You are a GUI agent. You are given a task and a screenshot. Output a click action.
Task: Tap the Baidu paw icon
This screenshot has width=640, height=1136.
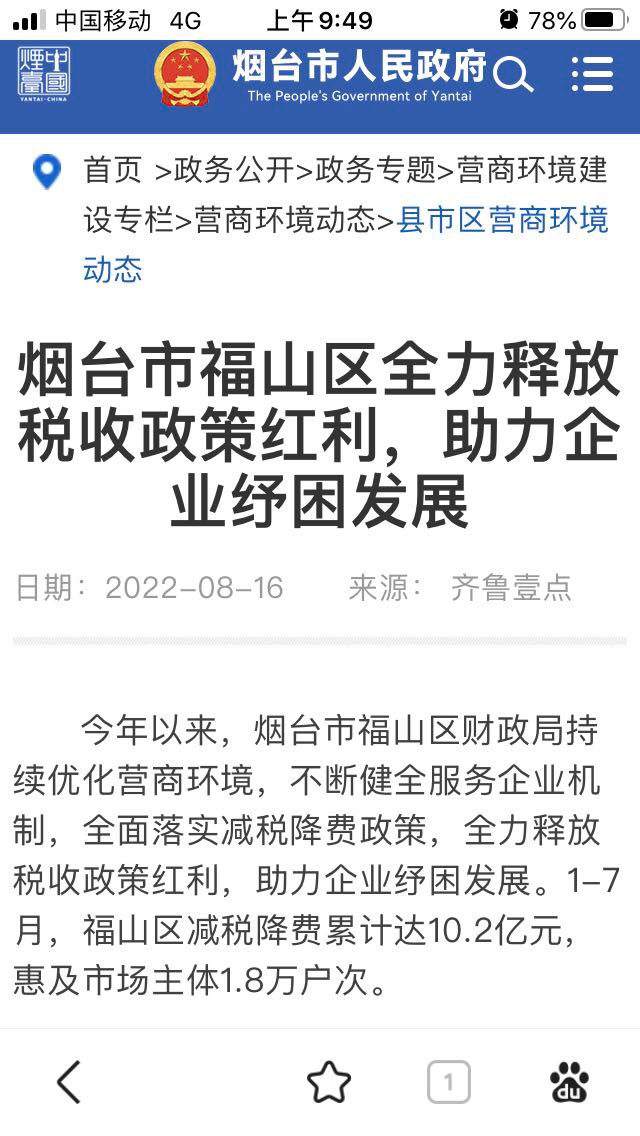tap(570, 1082)
